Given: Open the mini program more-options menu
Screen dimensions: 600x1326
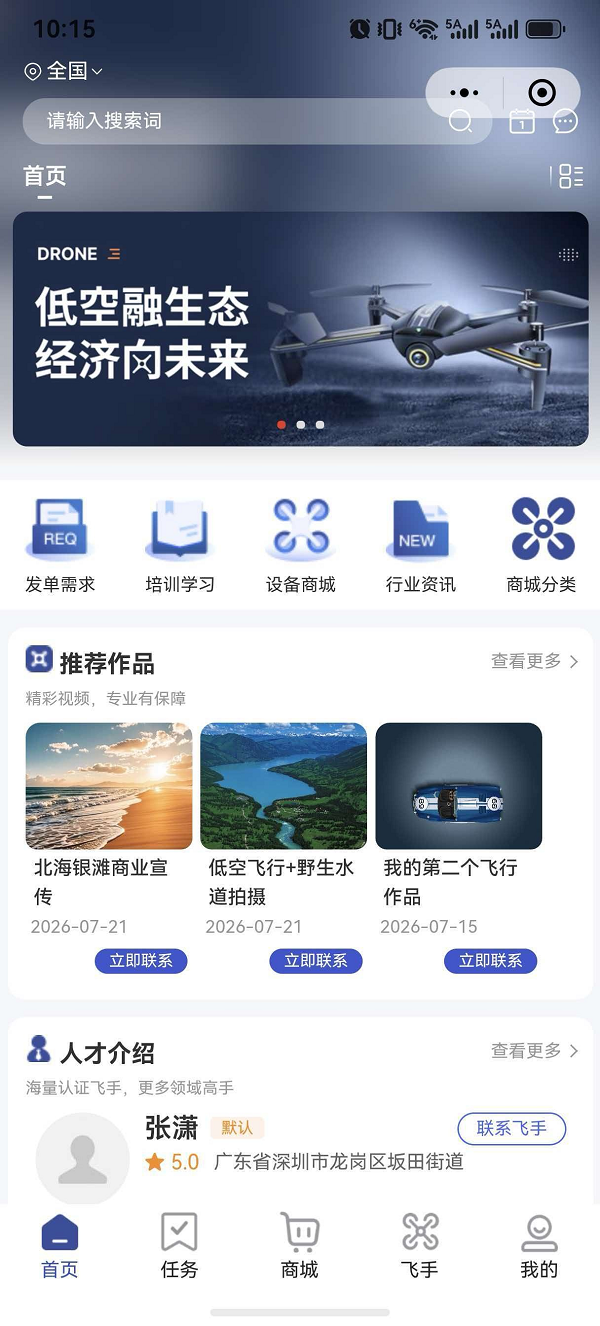Looking at the screenshot, I should pos(464,93).
